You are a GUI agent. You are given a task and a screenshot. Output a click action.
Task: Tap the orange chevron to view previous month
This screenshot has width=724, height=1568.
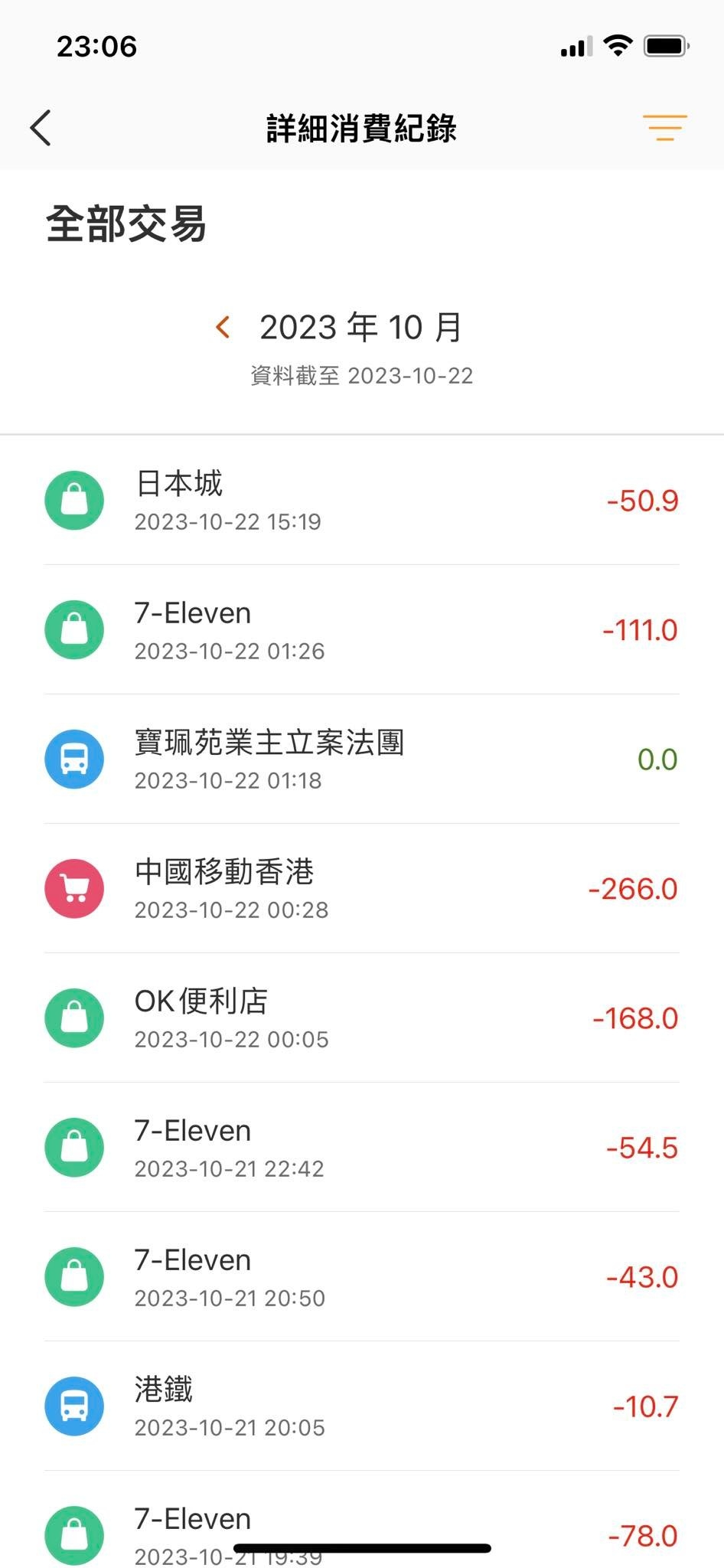tap(222, 327)
